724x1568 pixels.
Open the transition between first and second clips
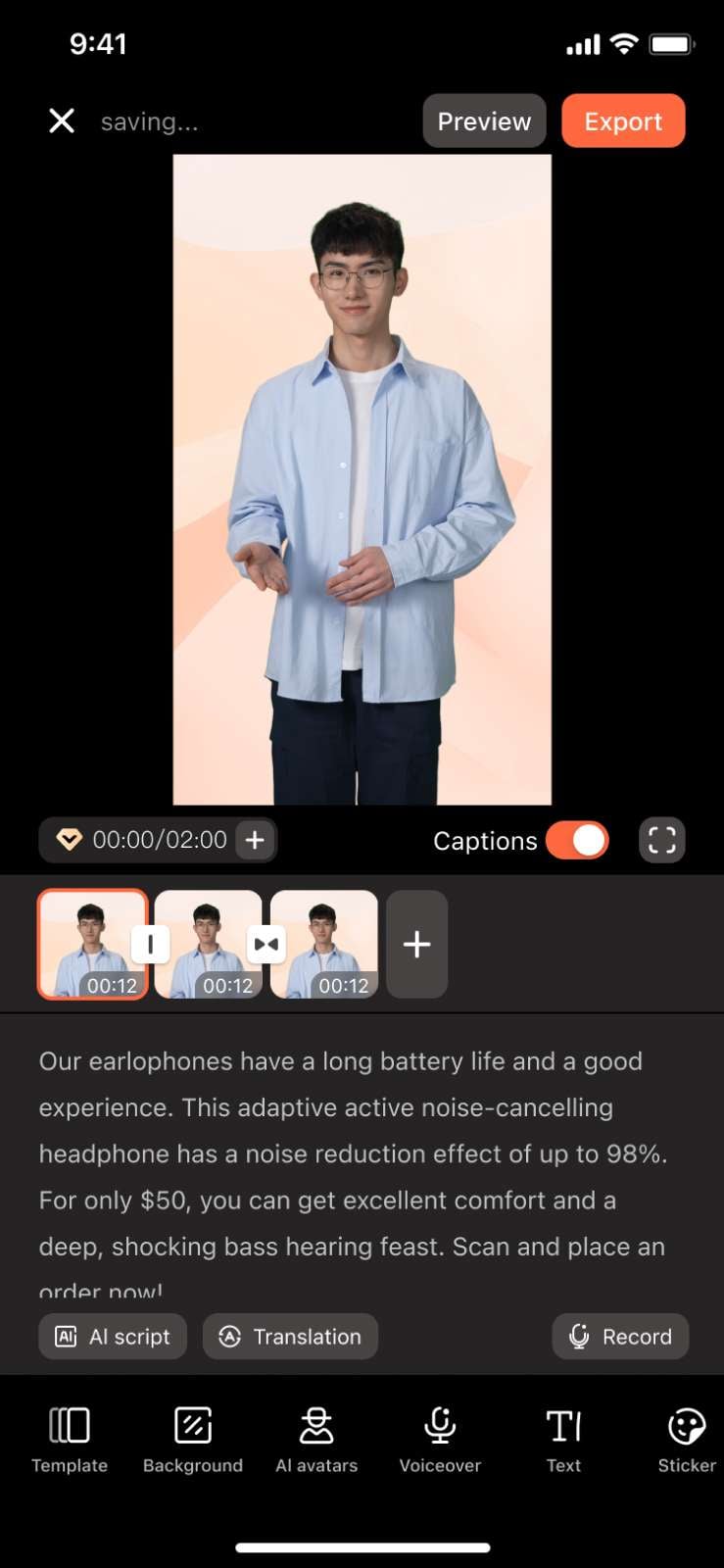pos(150,945)
